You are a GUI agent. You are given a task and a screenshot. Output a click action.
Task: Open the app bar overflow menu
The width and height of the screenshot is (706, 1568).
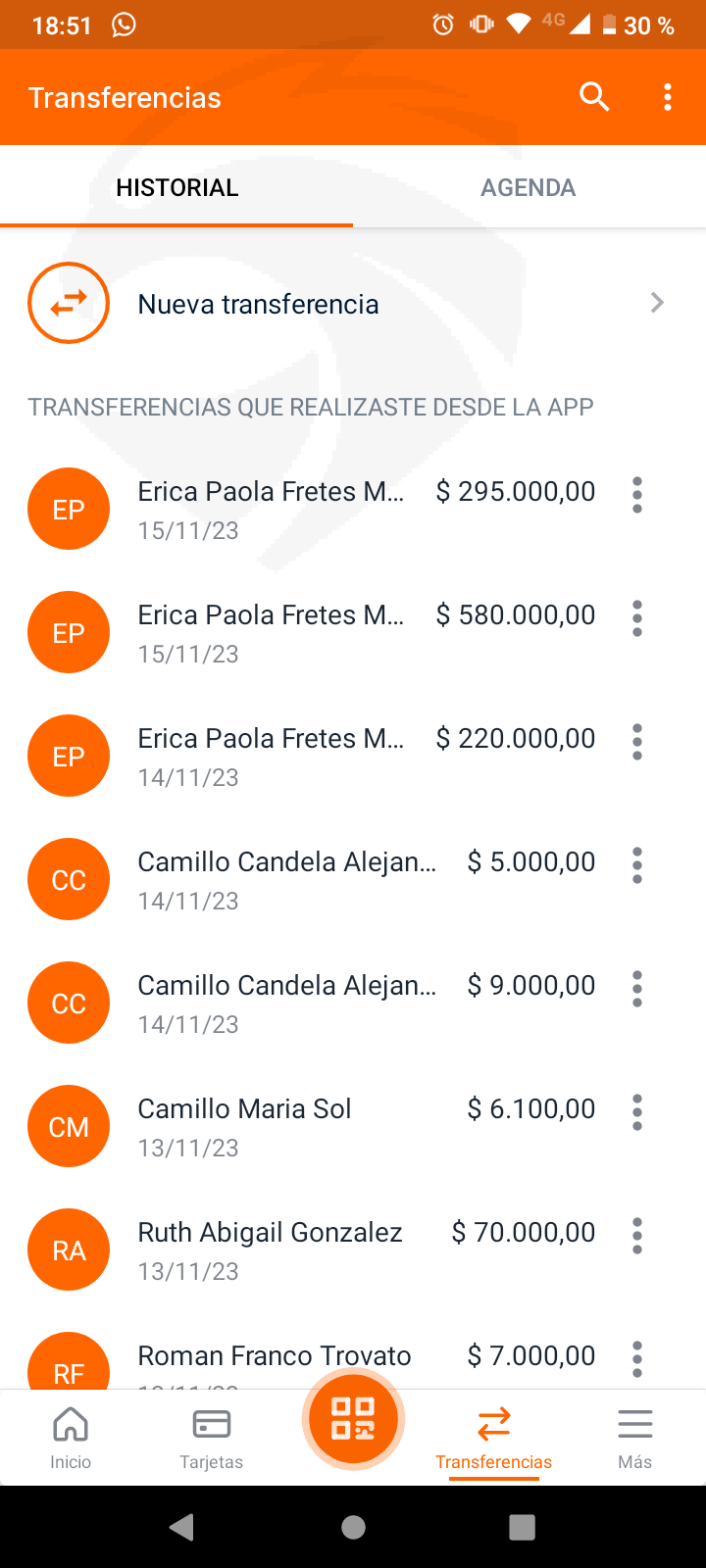click(668, 97)
